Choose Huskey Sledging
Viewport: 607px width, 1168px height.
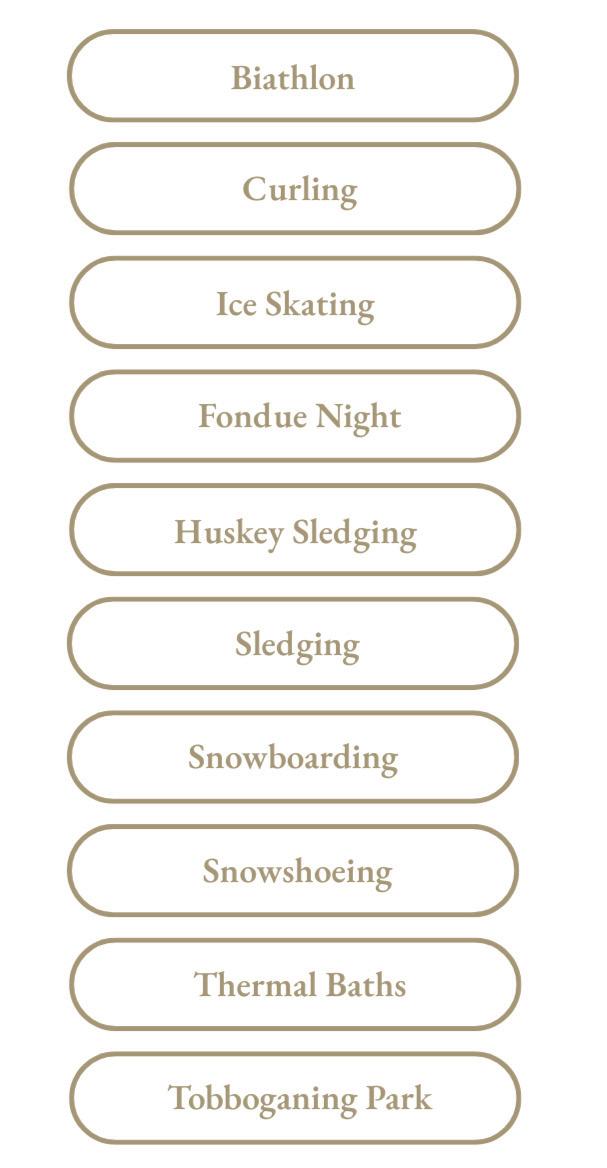pyautogui.click(x=295, y=530)
